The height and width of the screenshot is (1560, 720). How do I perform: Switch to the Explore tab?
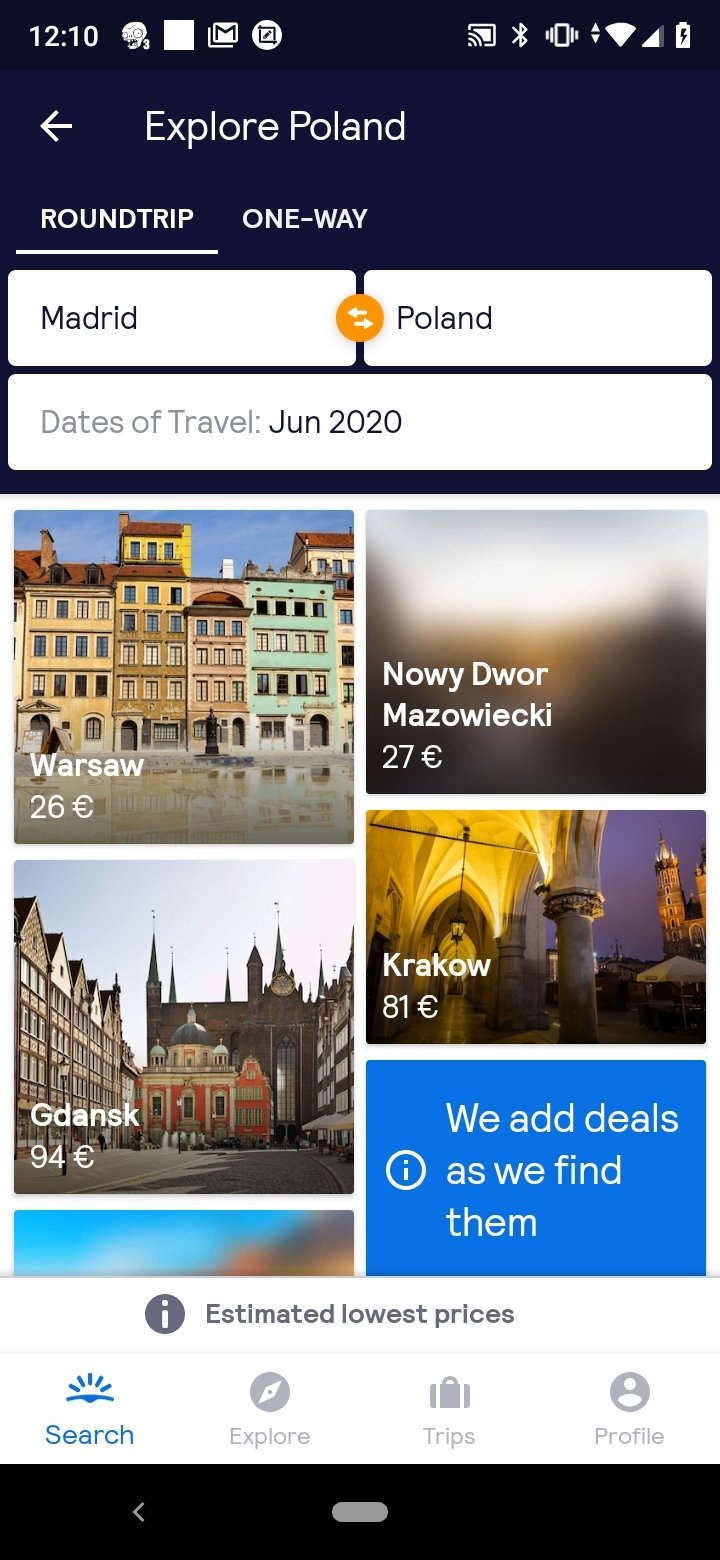pos(270,1410)
